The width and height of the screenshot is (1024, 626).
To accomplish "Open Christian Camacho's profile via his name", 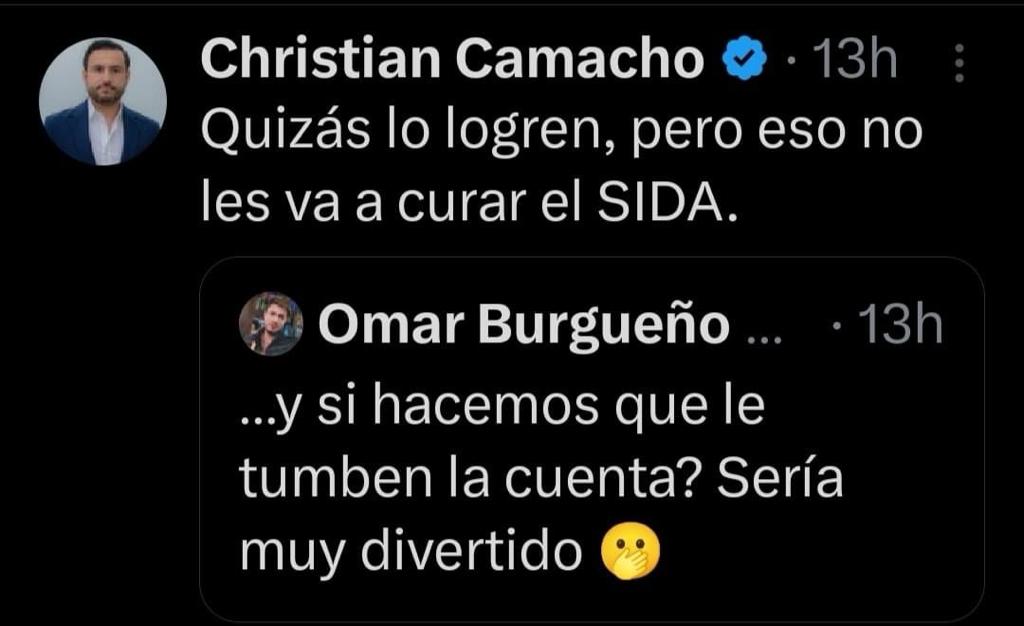I will coord(452,62).
